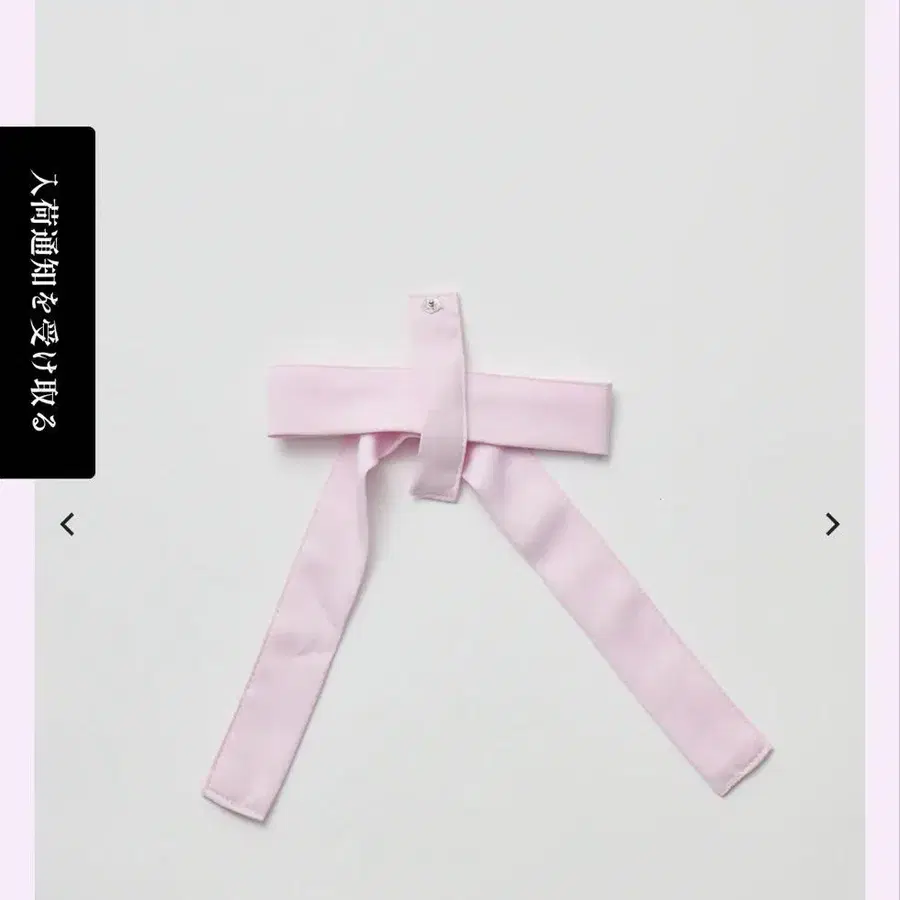Tap the 入荷通知を受け取る restock notification tab
The height and width of the screenshot is (900, 900).
[x=47, y=302]
